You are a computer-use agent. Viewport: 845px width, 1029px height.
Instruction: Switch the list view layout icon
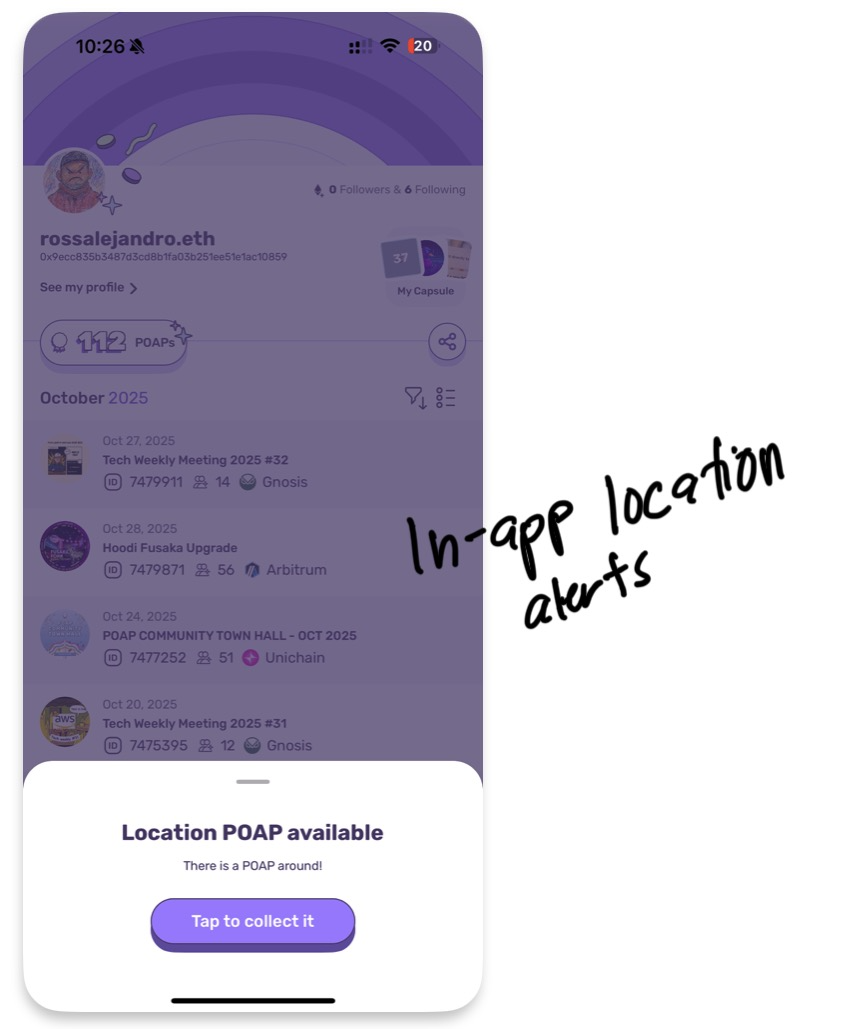446,398
